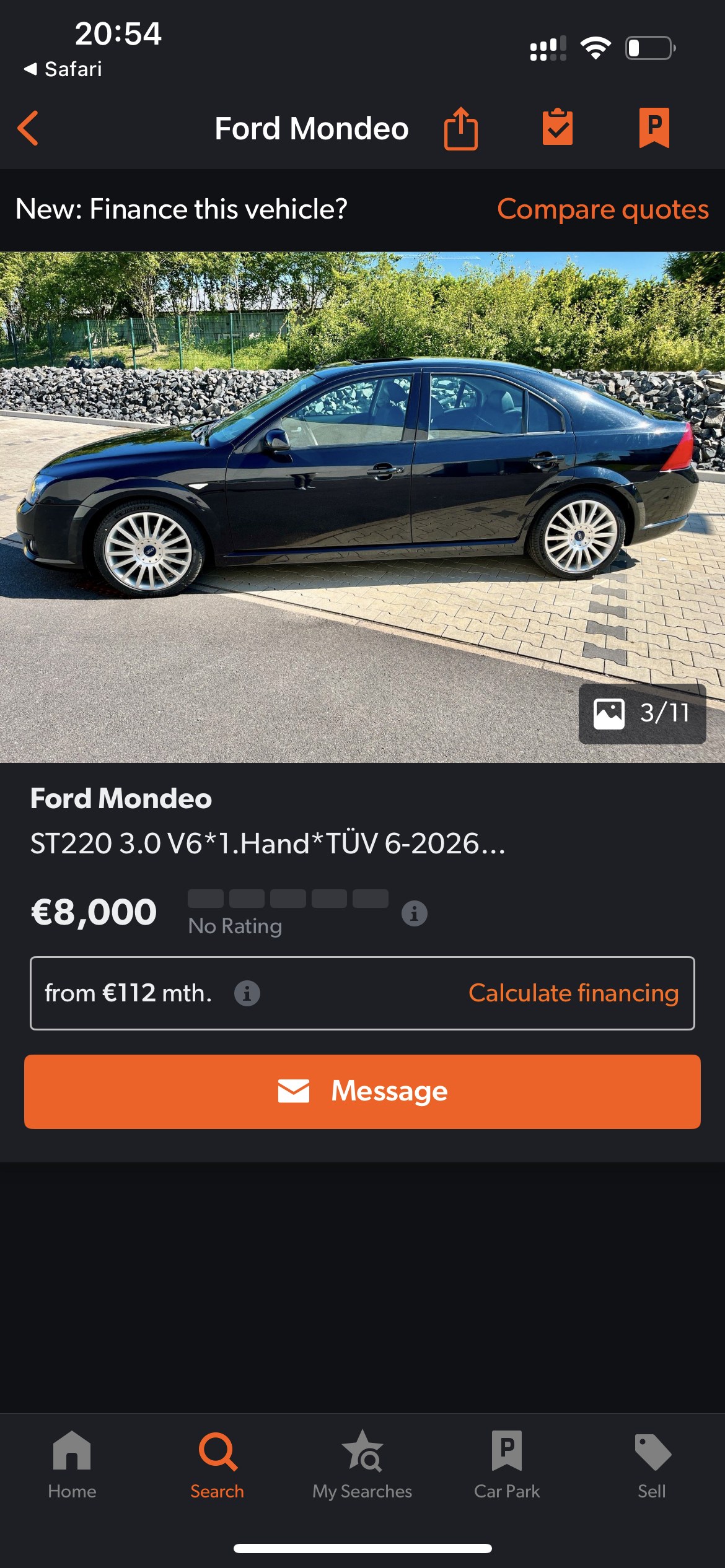Go to the Car Park tab
Screen dimensions: 725x1568
(x=507, y=1465)
